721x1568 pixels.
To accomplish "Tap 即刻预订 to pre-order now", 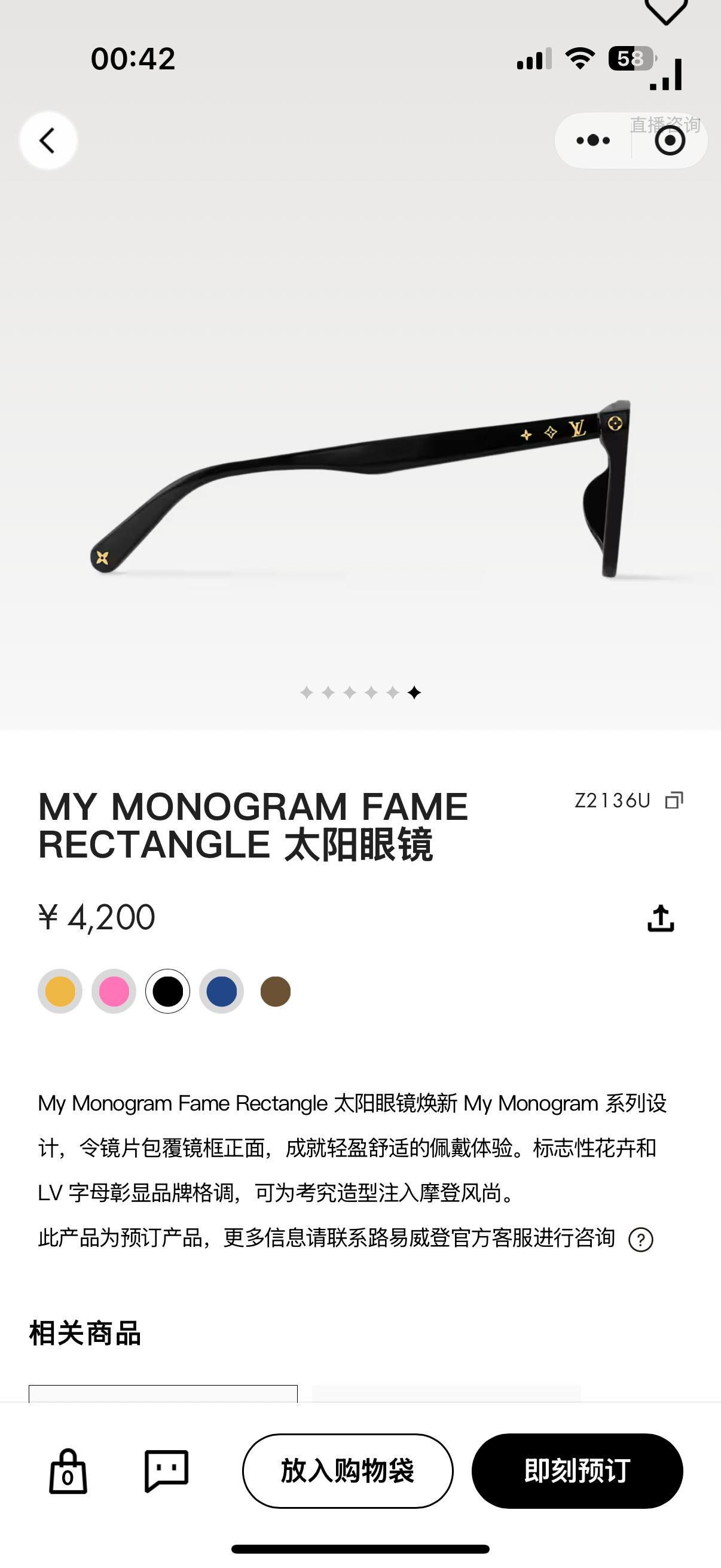I will (x=577, y=1471).
